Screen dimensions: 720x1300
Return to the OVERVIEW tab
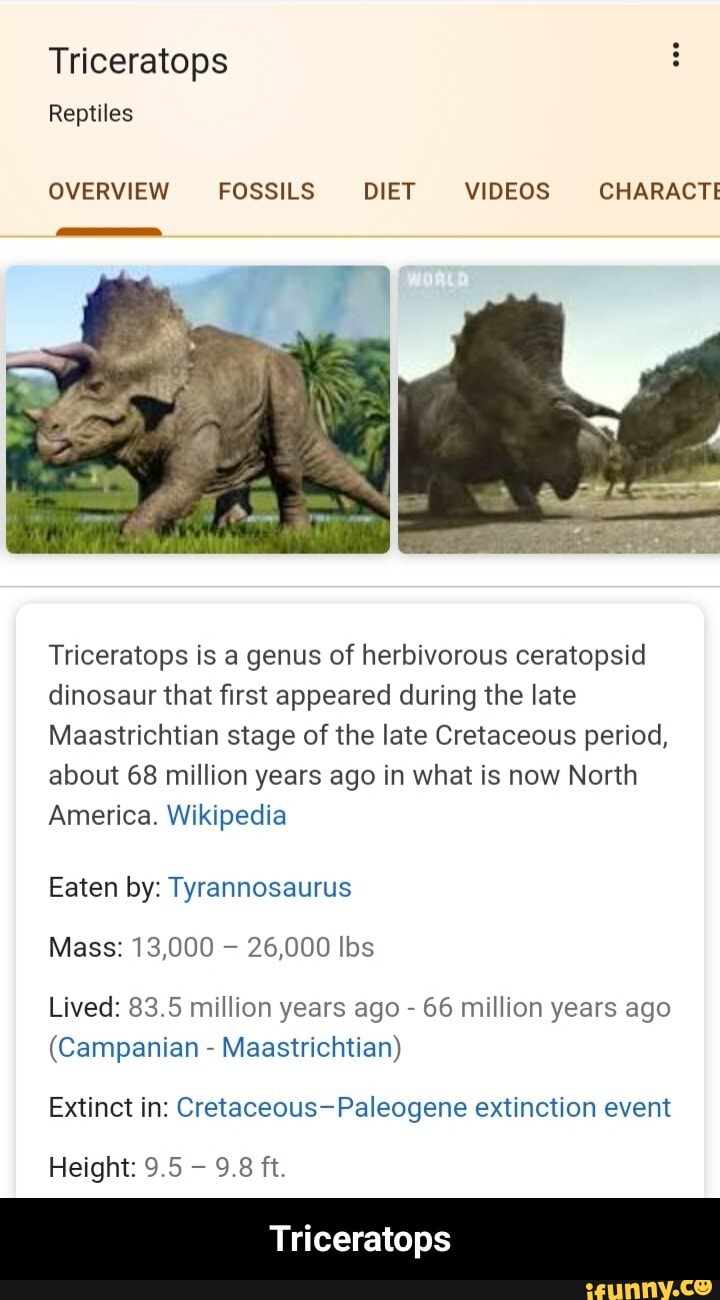(x=108, y=191)
